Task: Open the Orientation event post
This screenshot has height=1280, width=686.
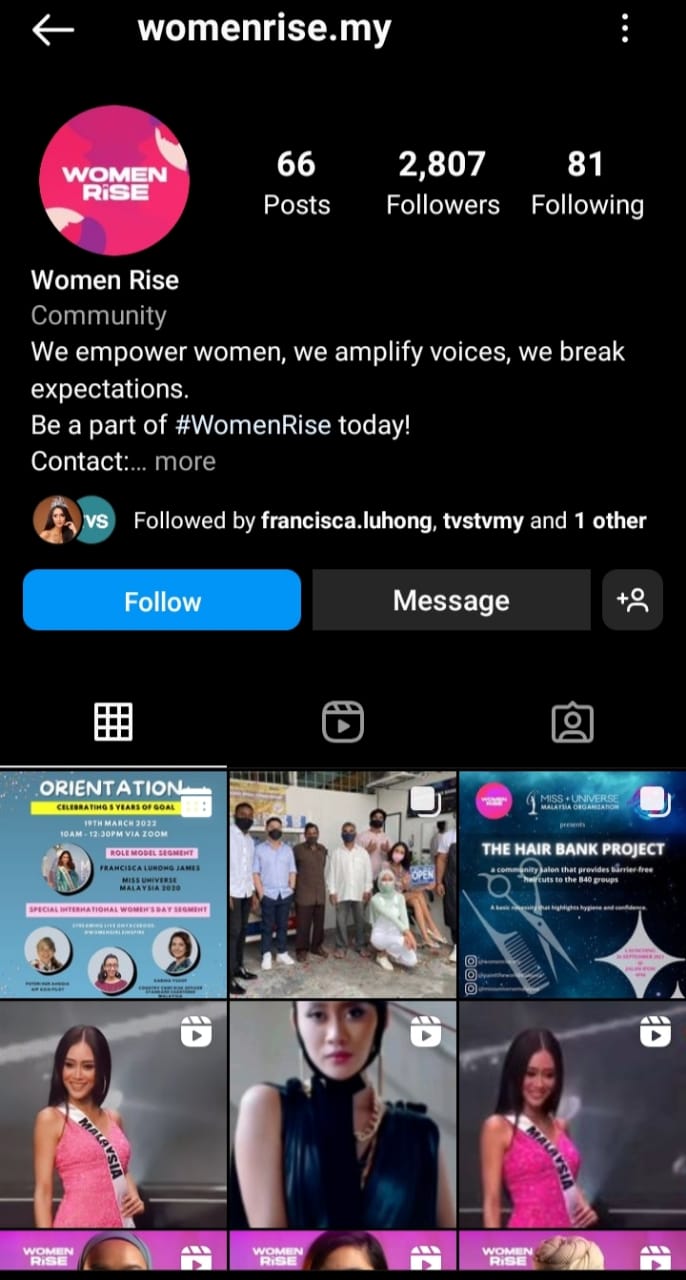Action: pyautogui.click(x=113, y=884)
